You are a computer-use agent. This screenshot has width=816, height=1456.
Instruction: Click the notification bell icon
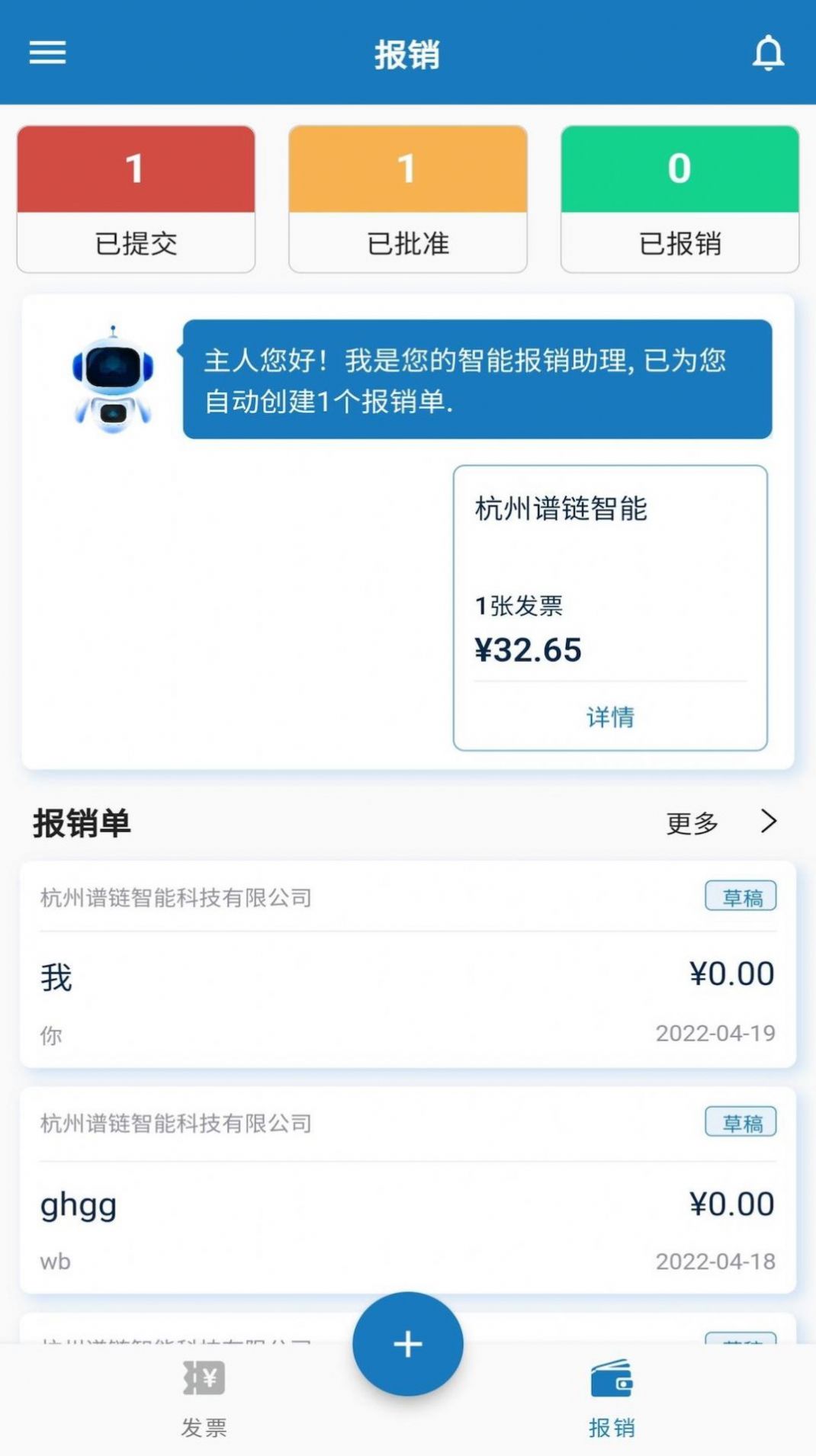[x=769, y=53]
